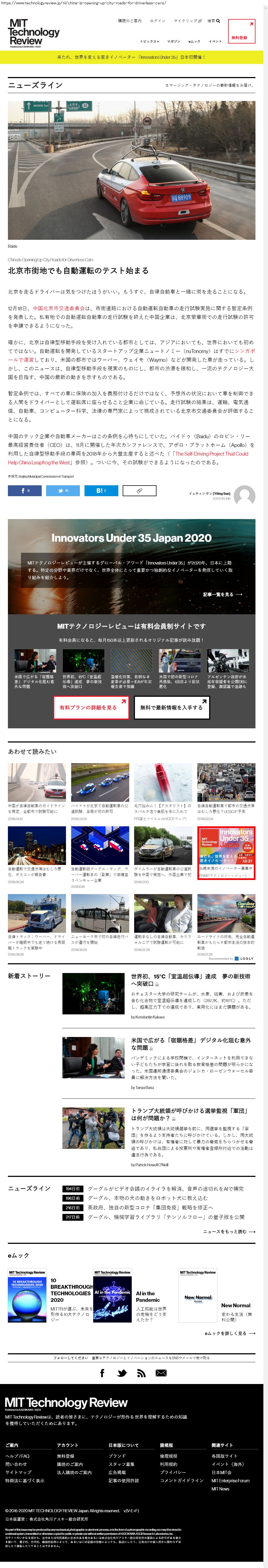Image resolution: width=268 pixels, height=1568 pixels.
Task: Go to the マガジン magazine section
Action: pyautogui.click(x=174, y=41)
